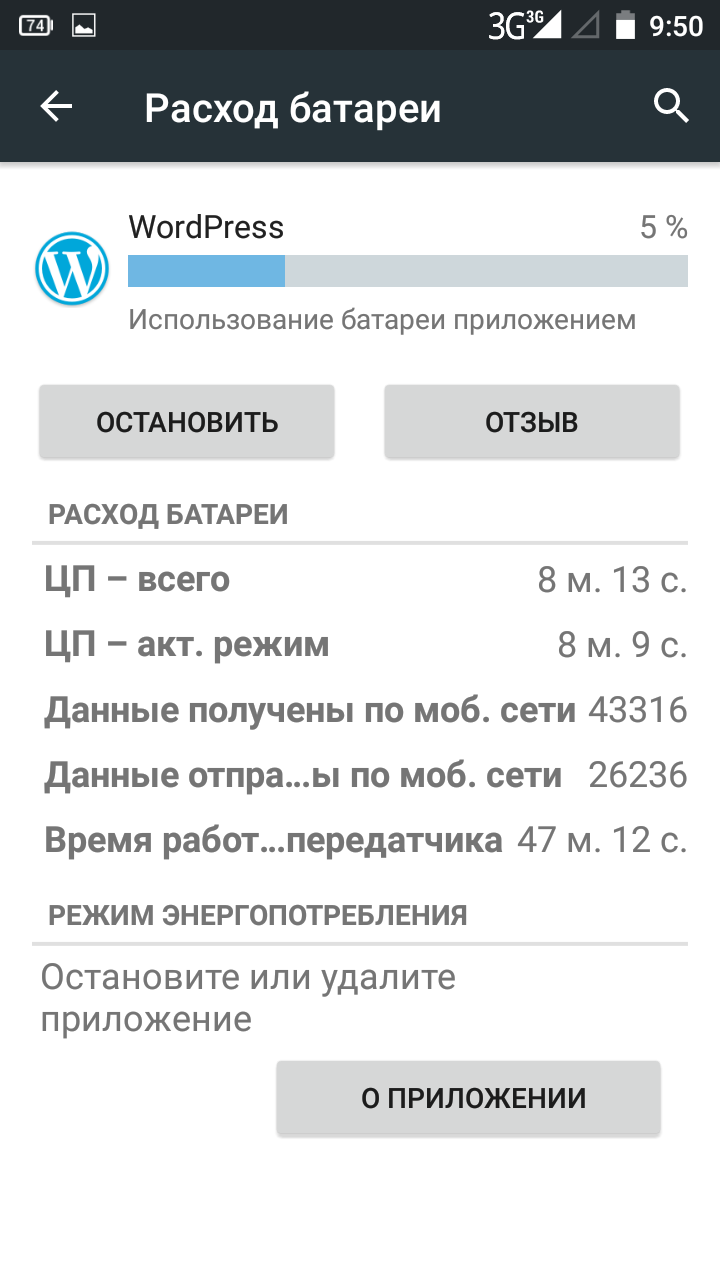Open О ПРИЛОЖЕНИИ app info

pyautogui.click(x=469, y=1098)
